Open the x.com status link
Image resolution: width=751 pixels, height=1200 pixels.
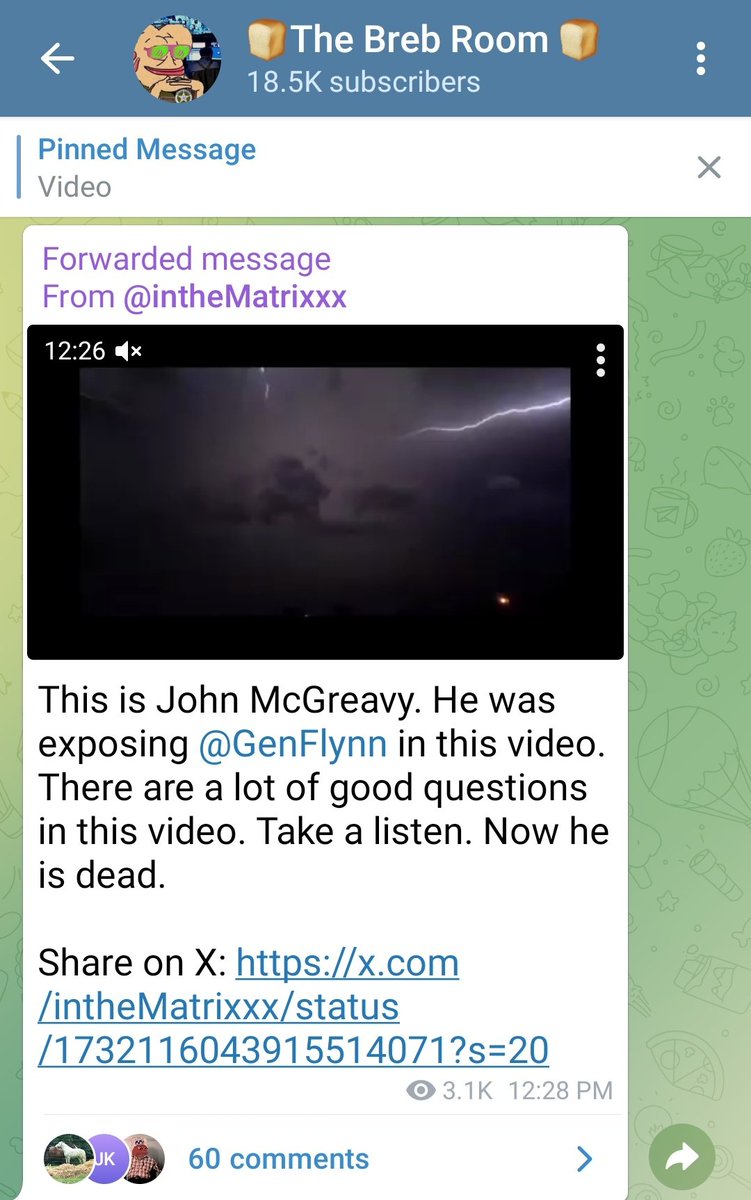(293, 1007)
